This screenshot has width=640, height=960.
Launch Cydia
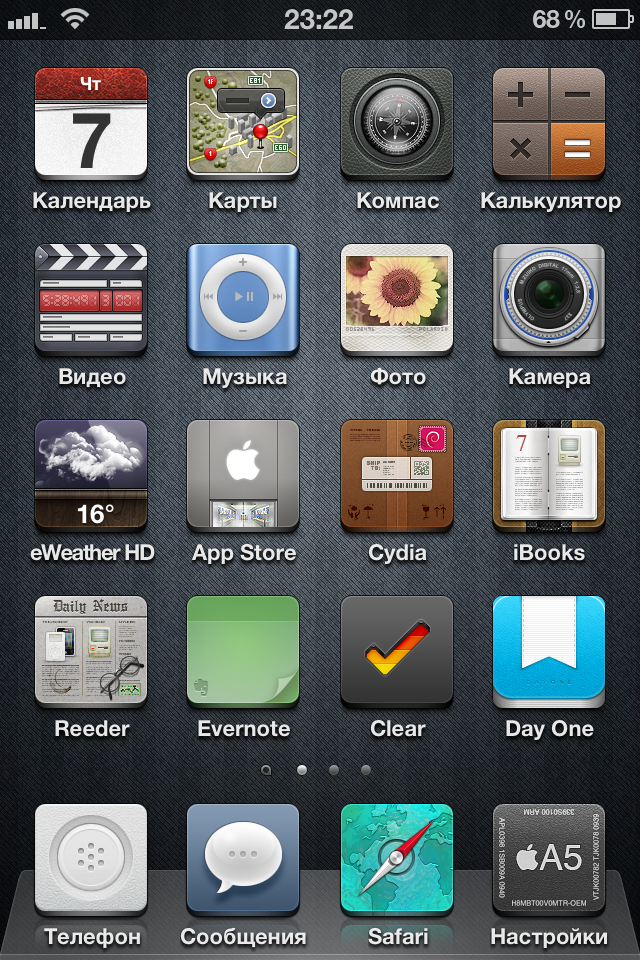[397, 475]
